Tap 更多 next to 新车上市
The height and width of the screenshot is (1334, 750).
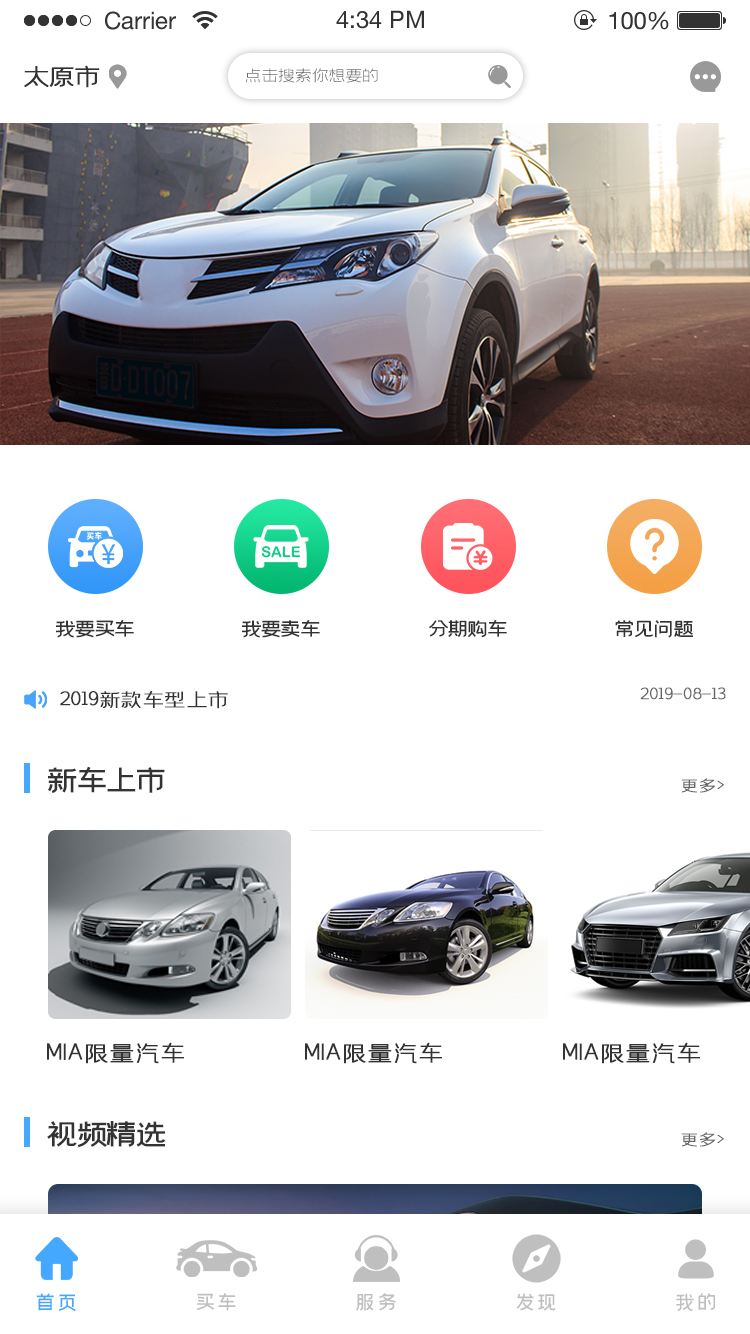(703, 786)
